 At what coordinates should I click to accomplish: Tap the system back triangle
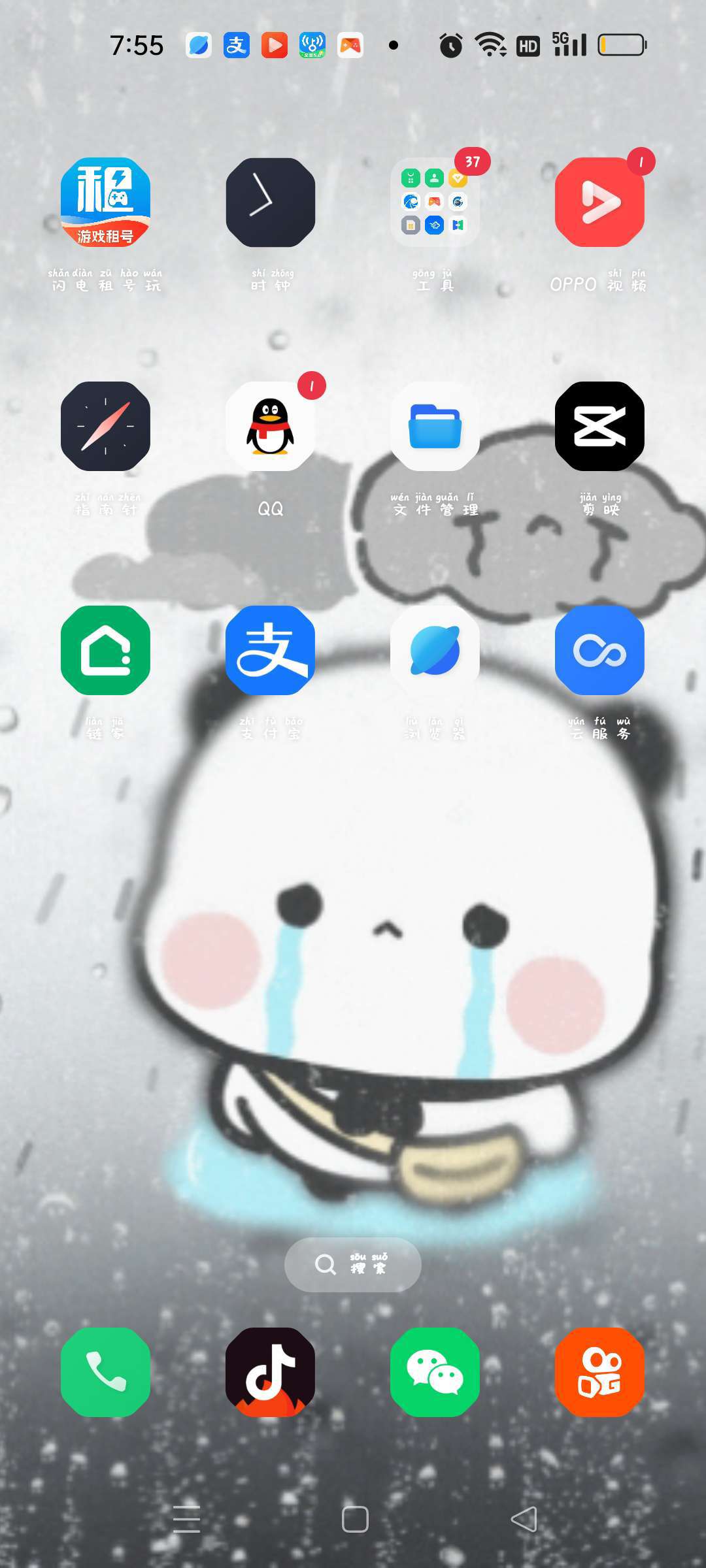524,1519
